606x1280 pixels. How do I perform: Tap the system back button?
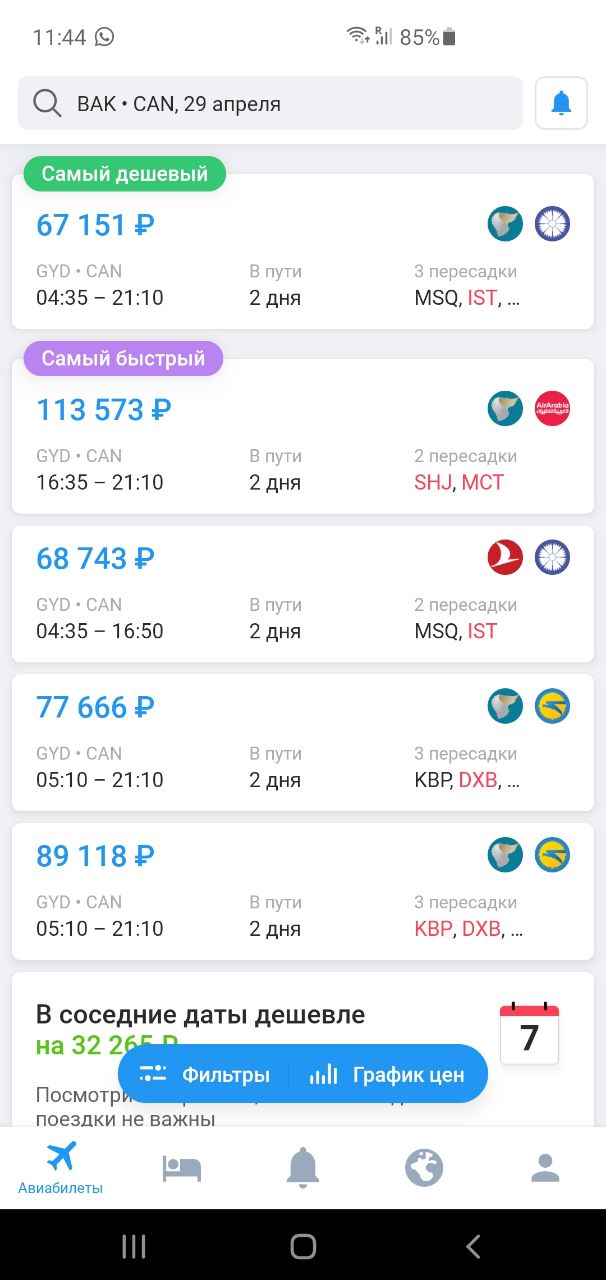point(474,1245)
